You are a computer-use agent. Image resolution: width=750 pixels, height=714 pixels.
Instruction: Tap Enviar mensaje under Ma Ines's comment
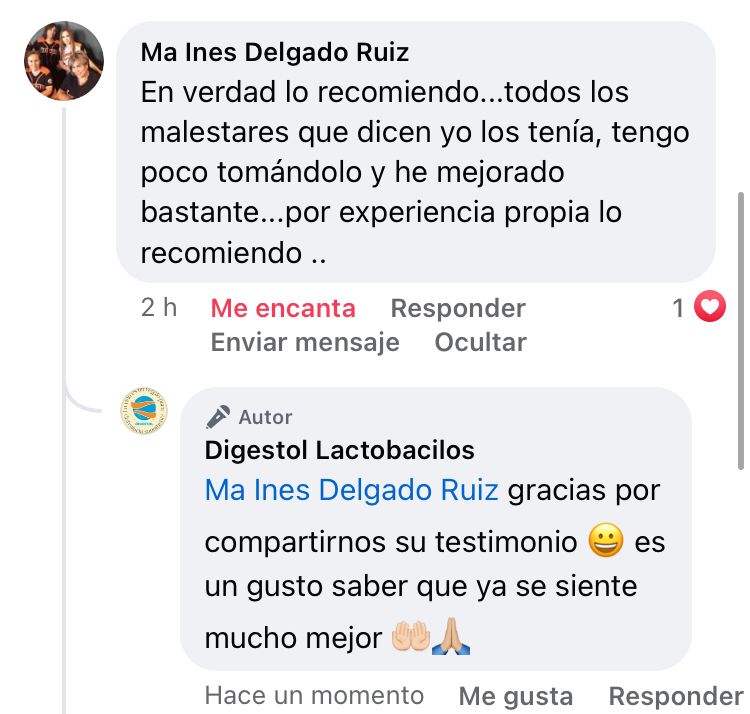coord(304,342)
